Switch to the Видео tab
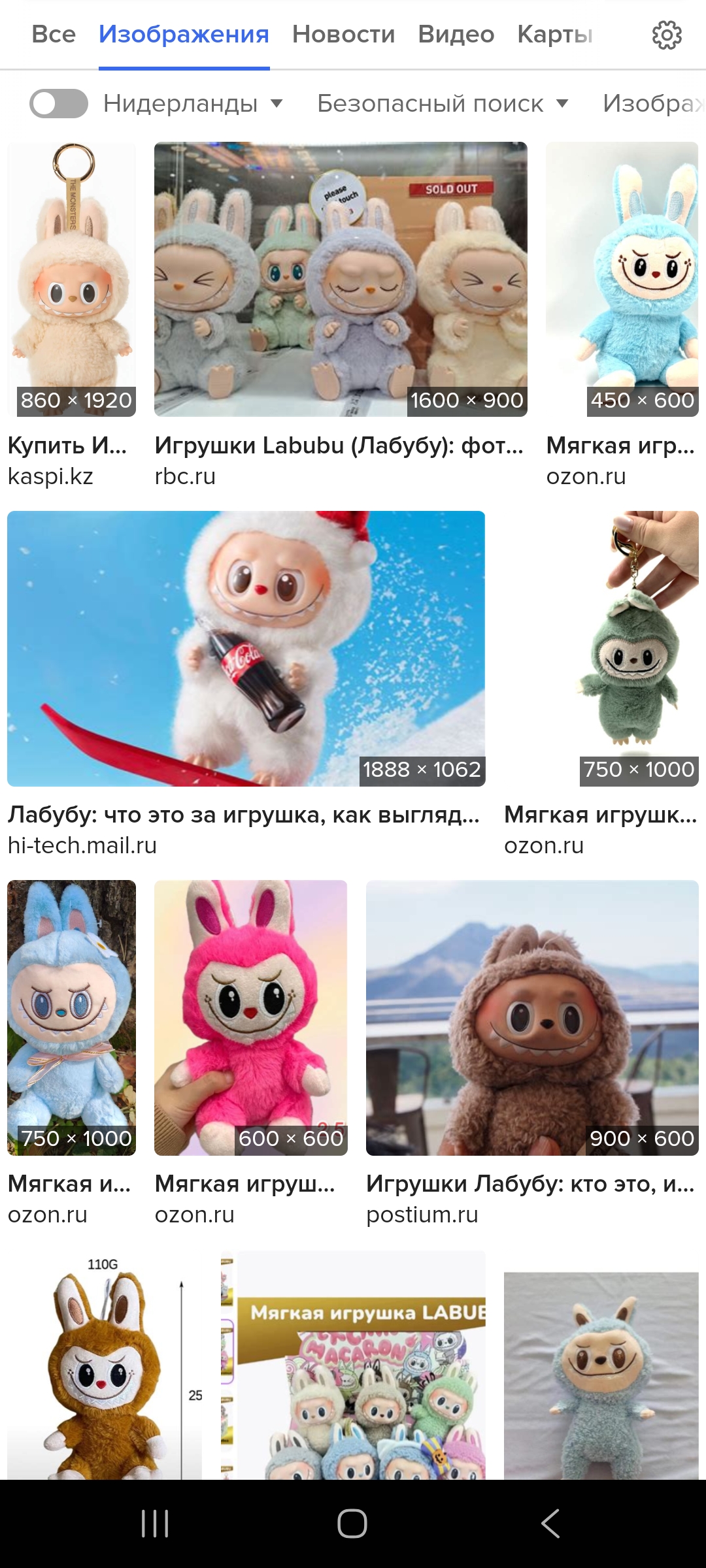This screenshot has width=706, height=1568. tap(456, 35)
